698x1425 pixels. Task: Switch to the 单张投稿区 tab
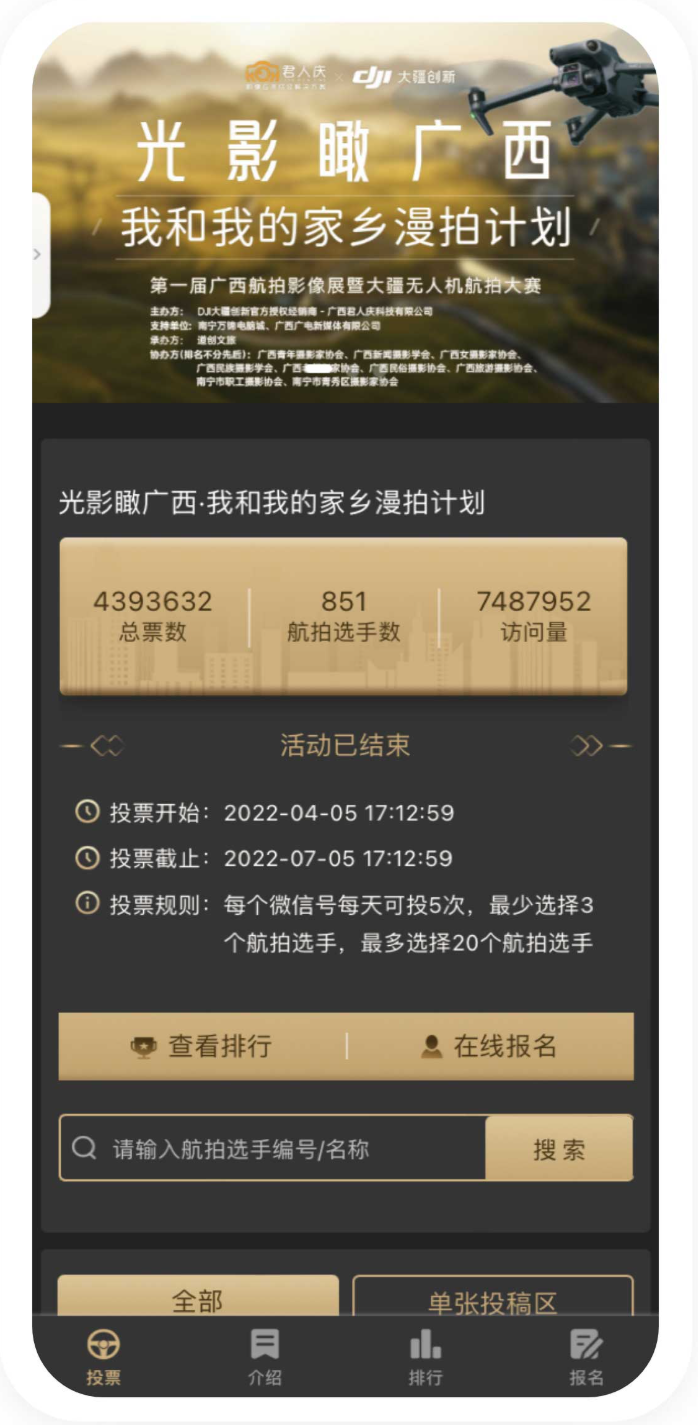(492, 1297)
